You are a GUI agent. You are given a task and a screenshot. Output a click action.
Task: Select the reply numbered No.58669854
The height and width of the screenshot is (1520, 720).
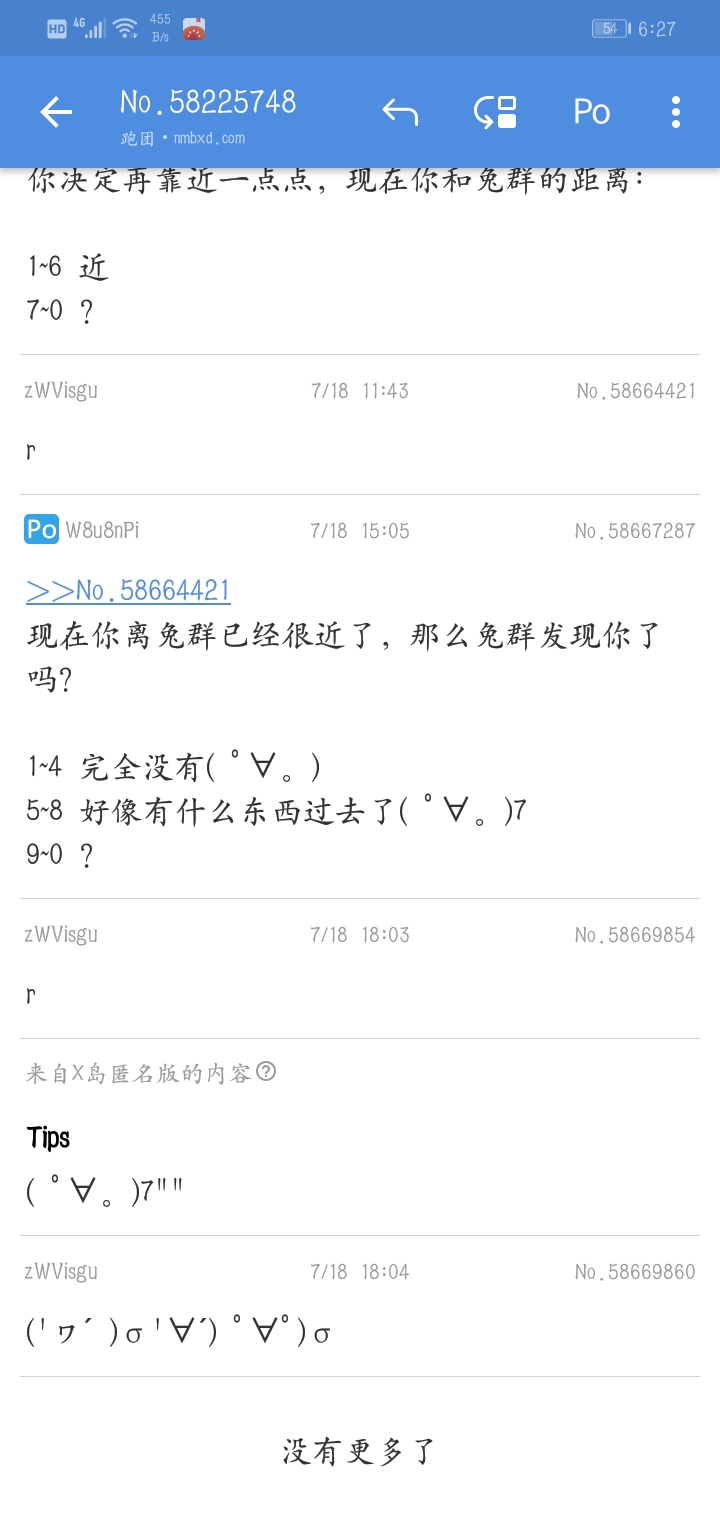635,935
